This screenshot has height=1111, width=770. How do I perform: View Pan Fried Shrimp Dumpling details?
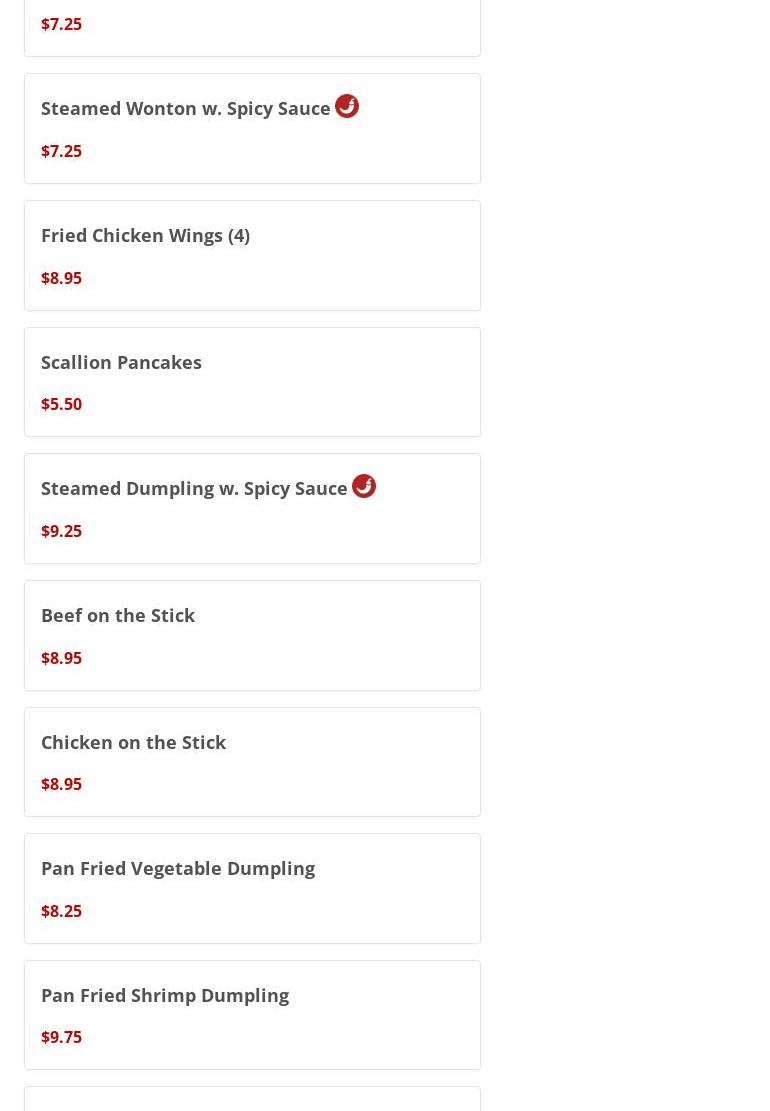[x=165, y=995]
